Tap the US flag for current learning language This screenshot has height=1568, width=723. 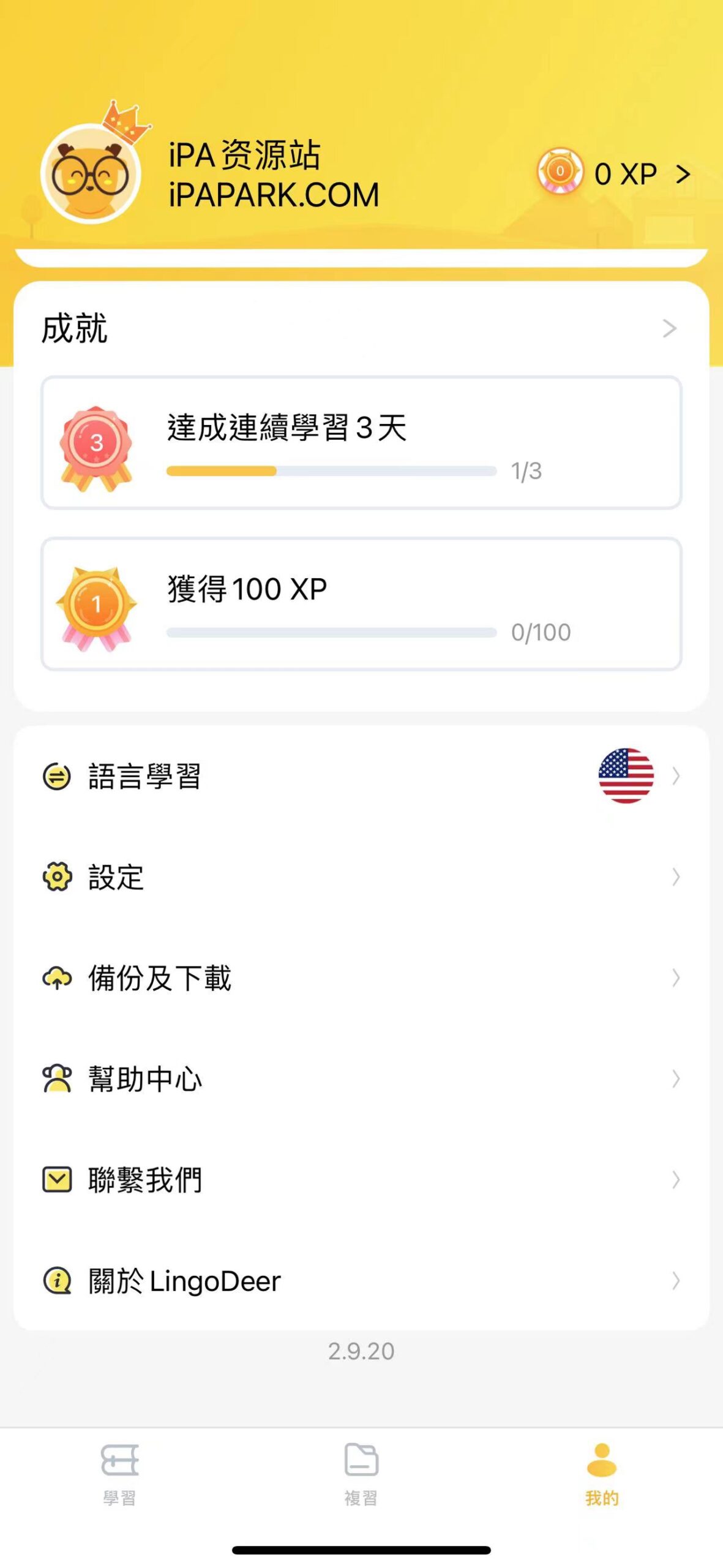tap(626, 776)
